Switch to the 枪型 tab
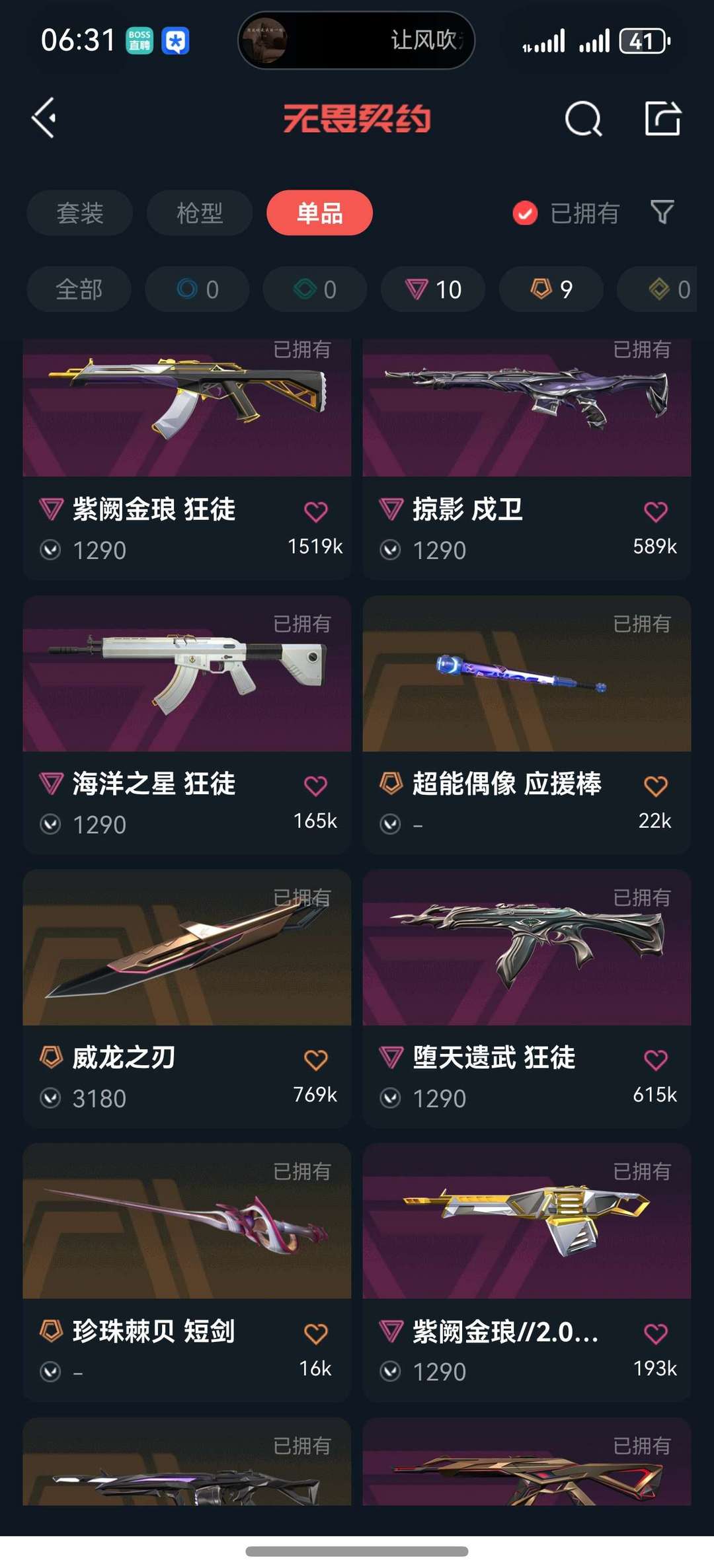 click(x=199, y=213)
